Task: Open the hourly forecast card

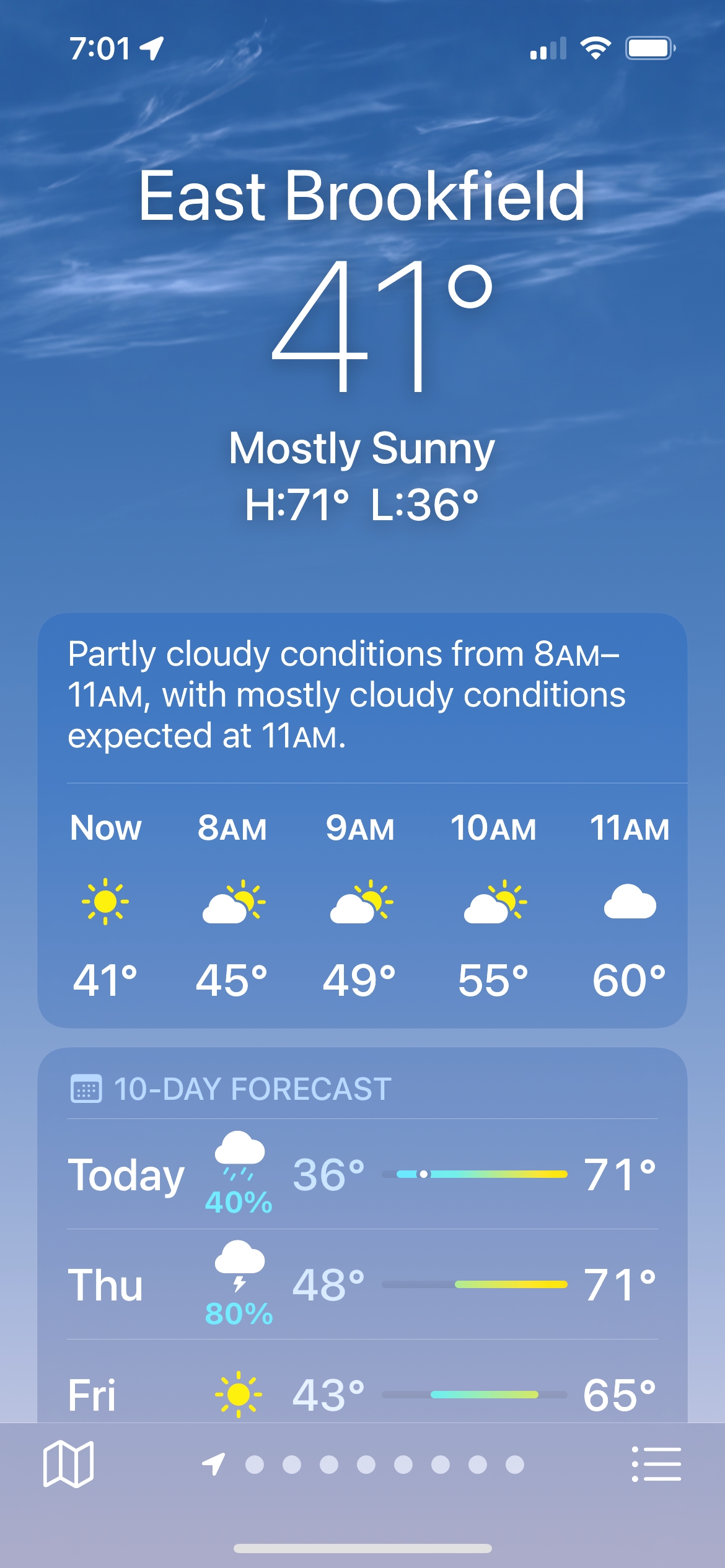Action: (362, 904)
